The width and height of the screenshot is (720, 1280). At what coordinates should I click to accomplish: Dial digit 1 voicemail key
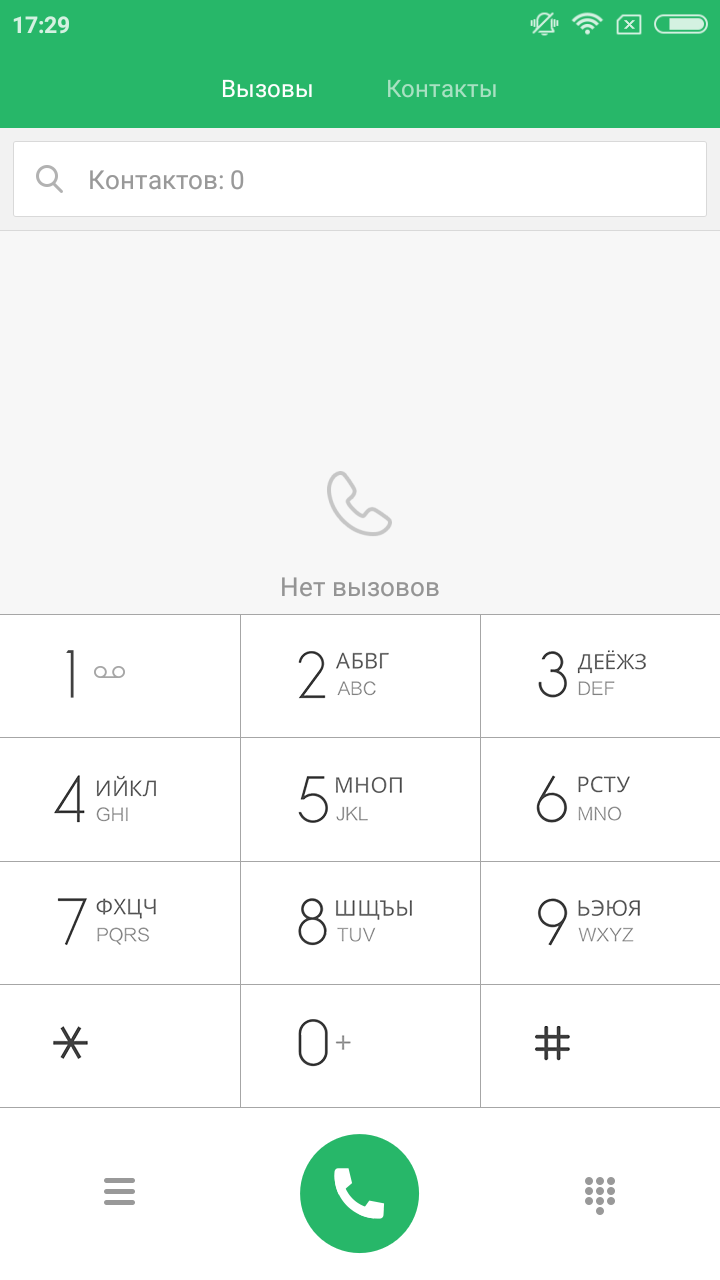point(120,676)
